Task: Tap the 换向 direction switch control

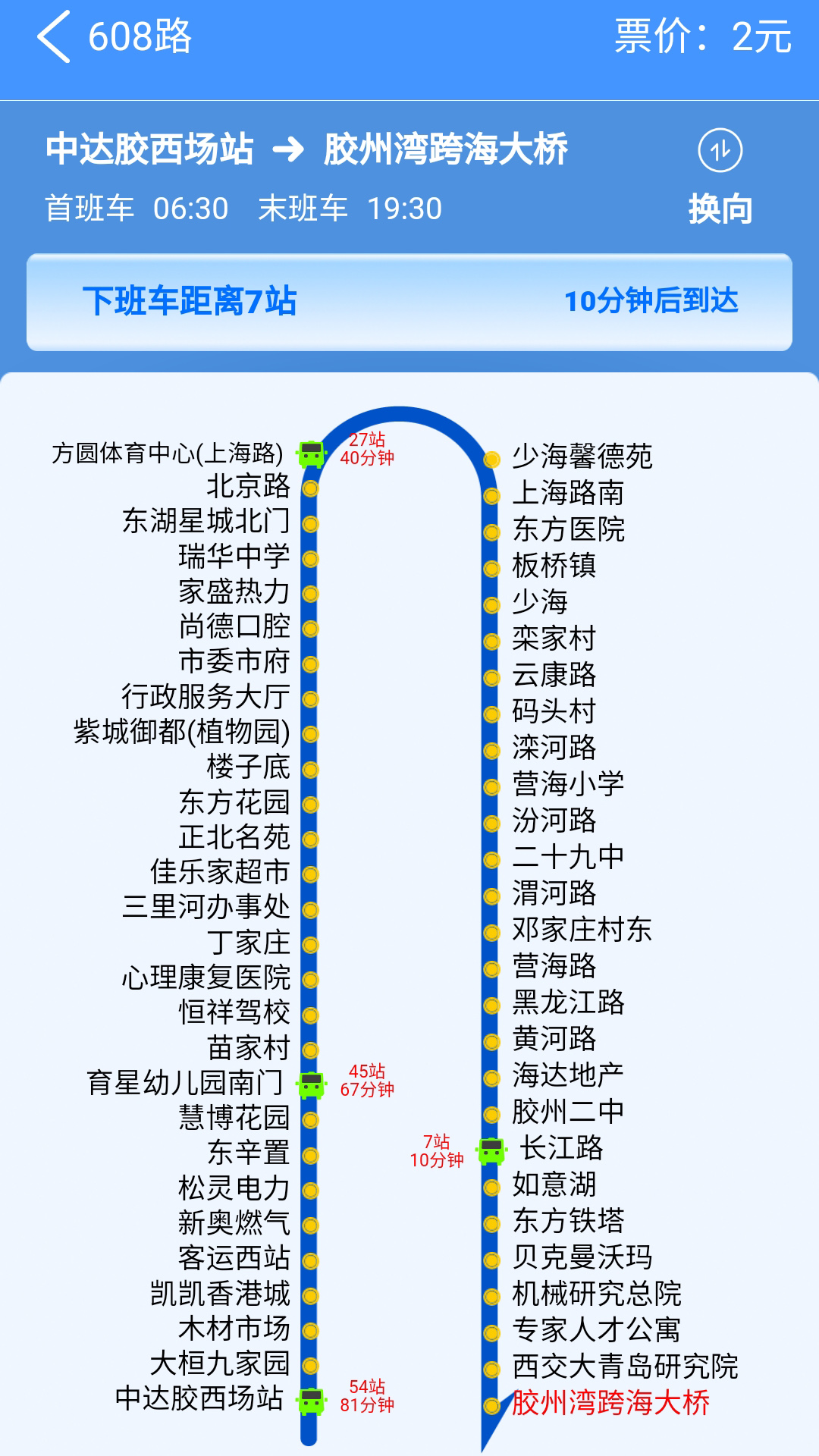Action: tap(719, 209)
